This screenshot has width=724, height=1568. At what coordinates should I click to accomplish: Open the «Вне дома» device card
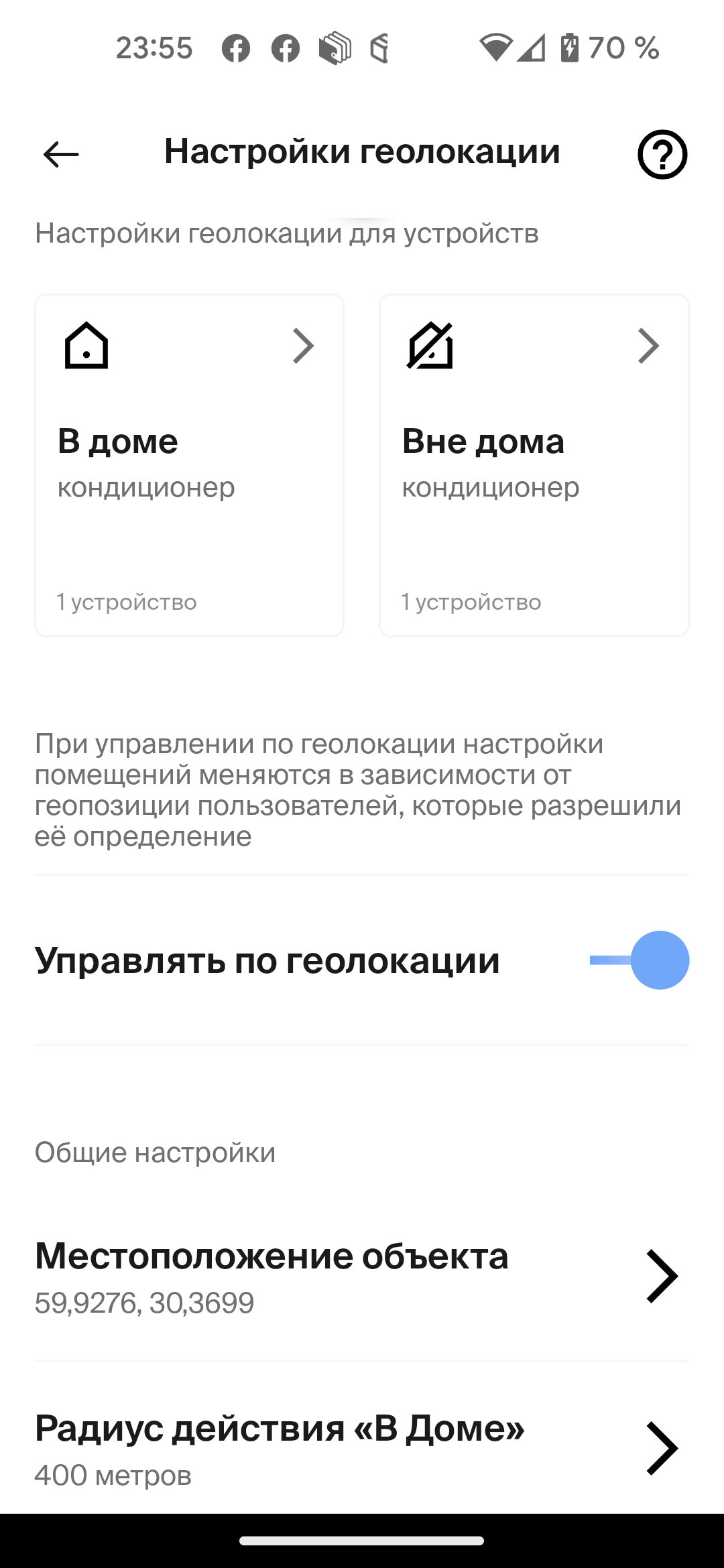pyautogui.click(x=534, y=465)
